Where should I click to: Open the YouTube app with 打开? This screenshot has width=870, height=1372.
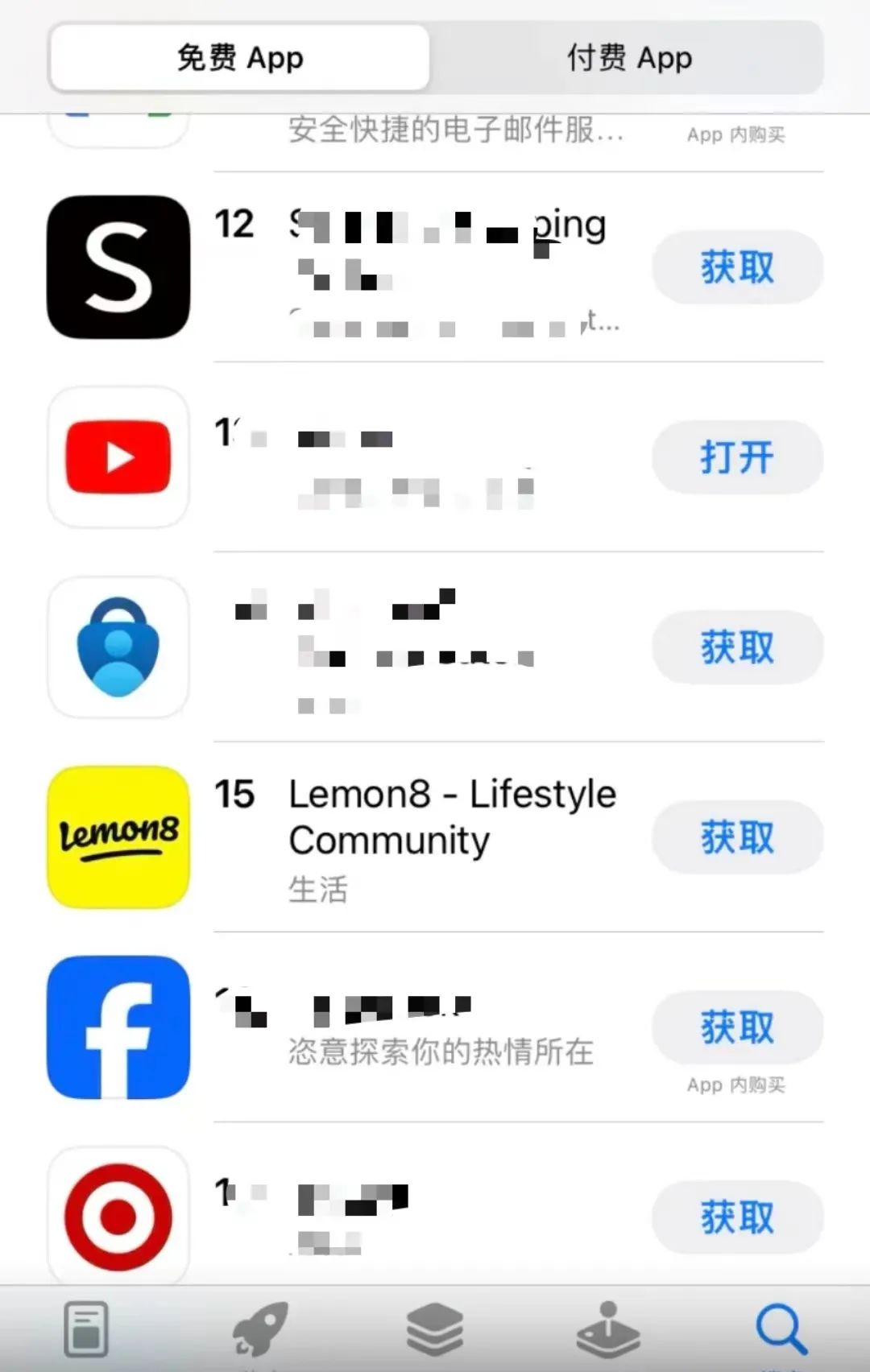(736, 457)
